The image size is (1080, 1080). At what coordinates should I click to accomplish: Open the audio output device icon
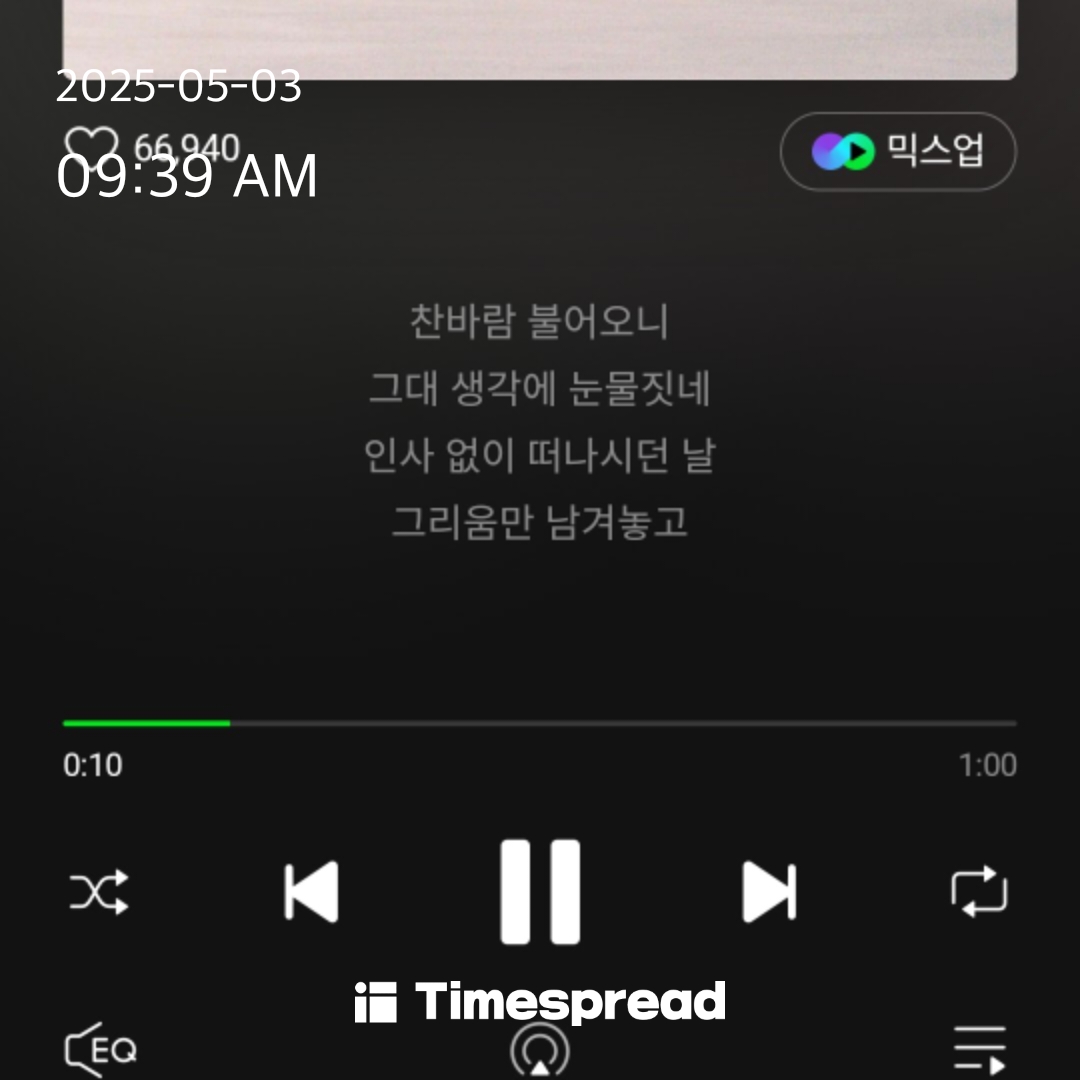tap(540, 1052)
